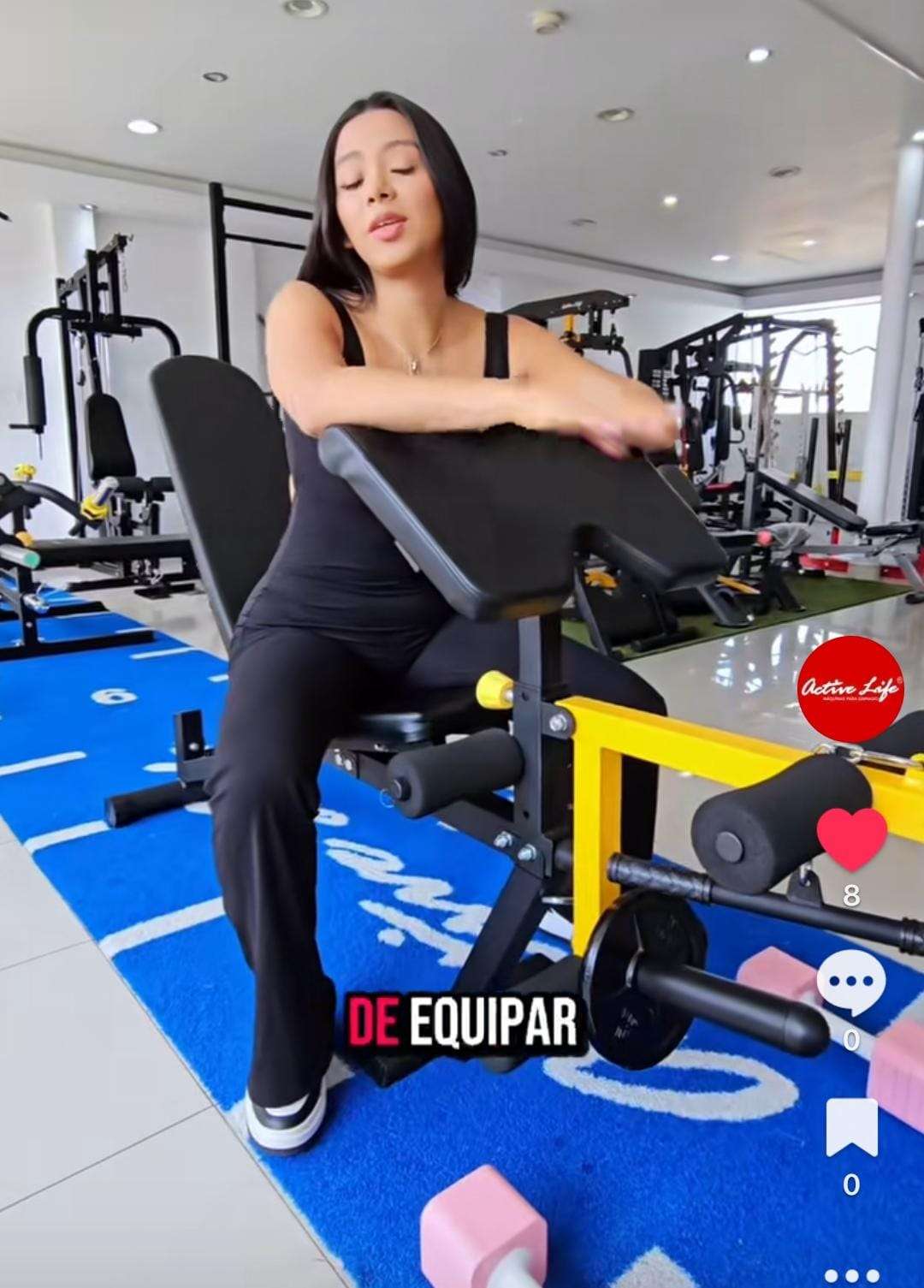Bookmark this video
Viewport: 924px width, 1288px height.
850,1127
